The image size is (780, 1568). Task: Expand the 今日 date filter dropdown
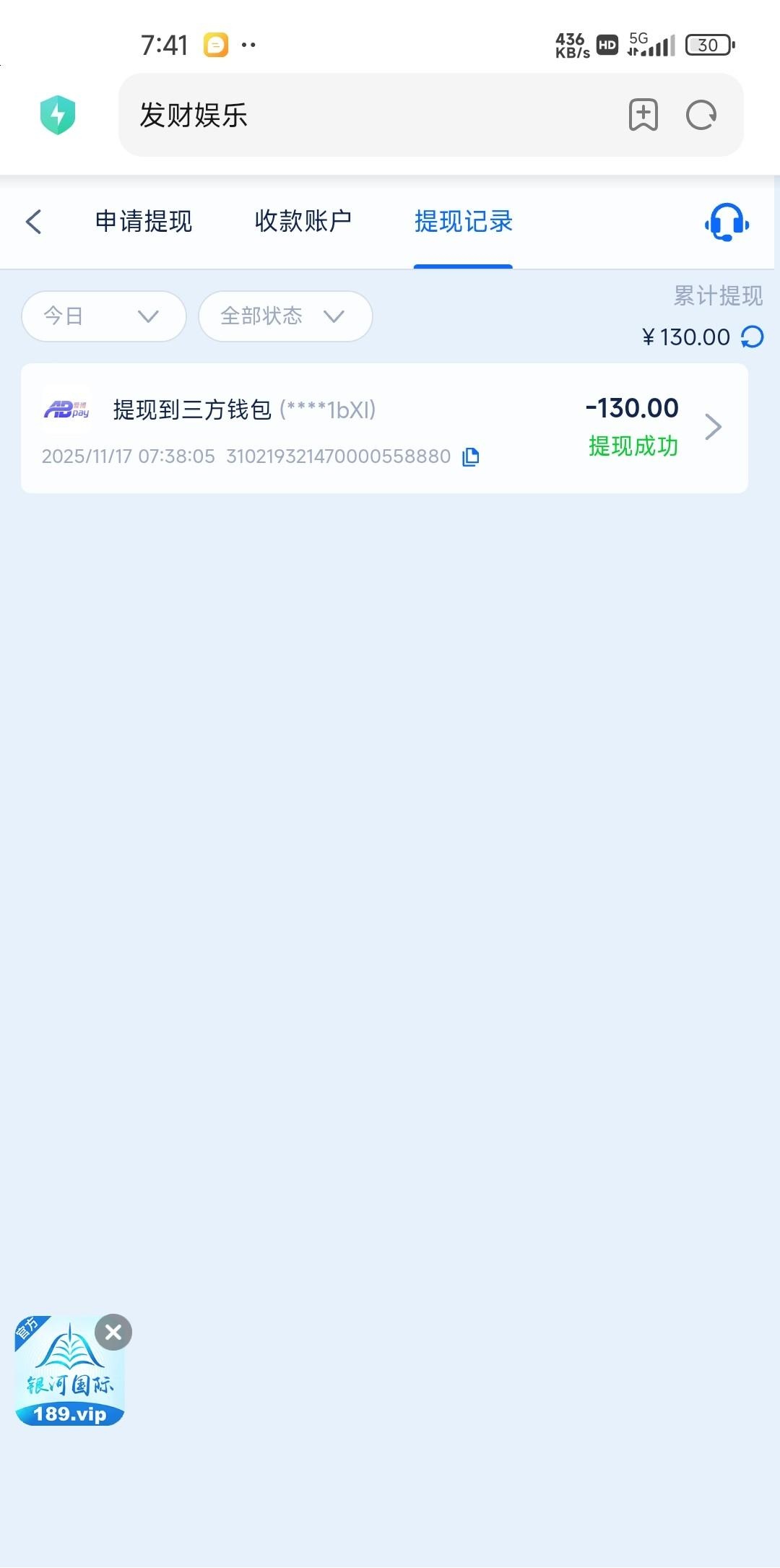coord(104,316)
